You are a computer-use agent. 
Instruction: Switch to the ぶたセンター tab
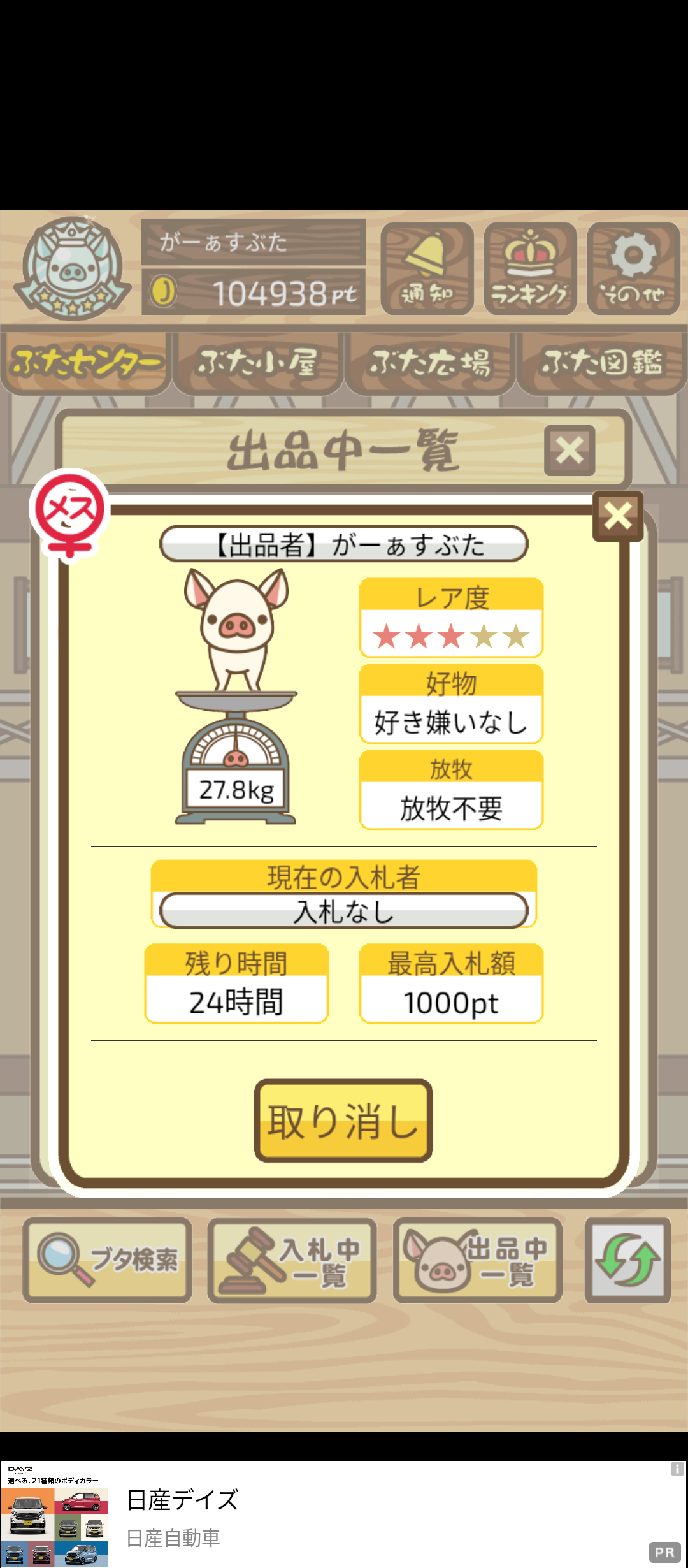[85, 361]
